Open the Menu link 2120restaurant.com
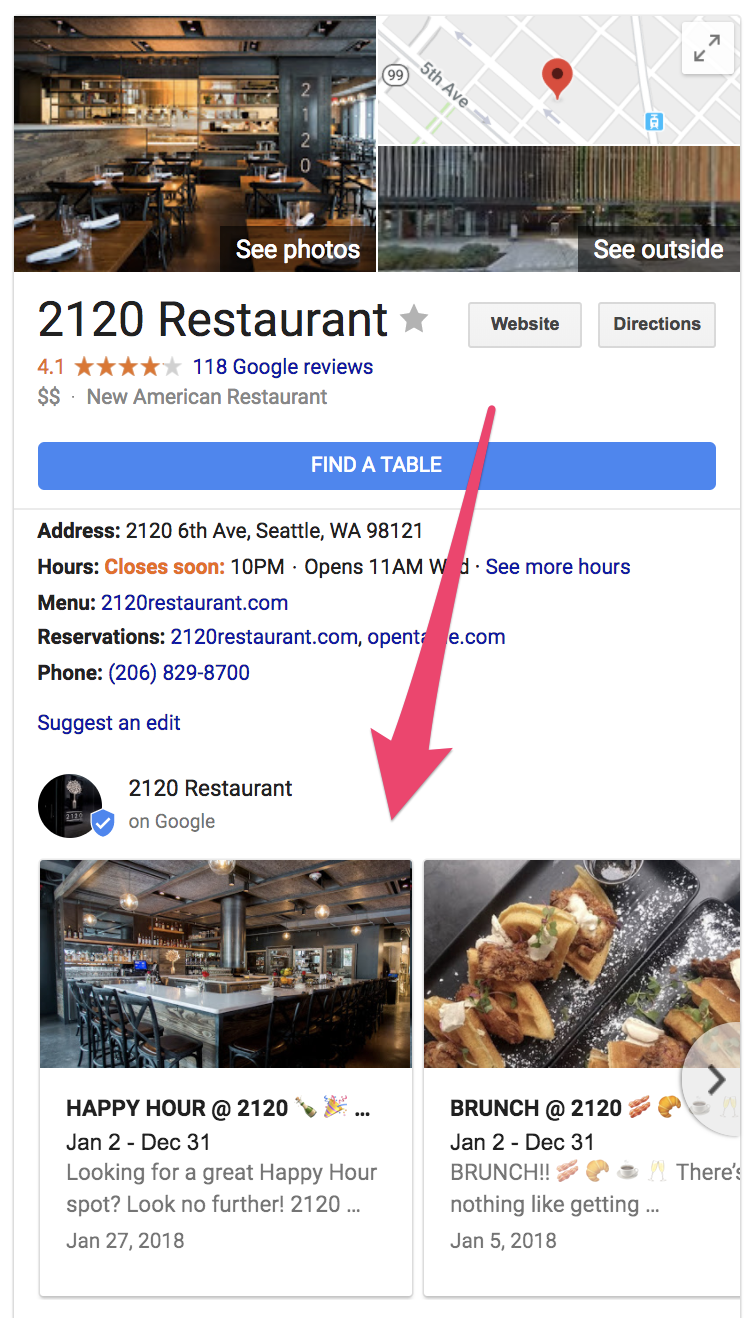756x1318 pixels. click(x=194, y=603)
